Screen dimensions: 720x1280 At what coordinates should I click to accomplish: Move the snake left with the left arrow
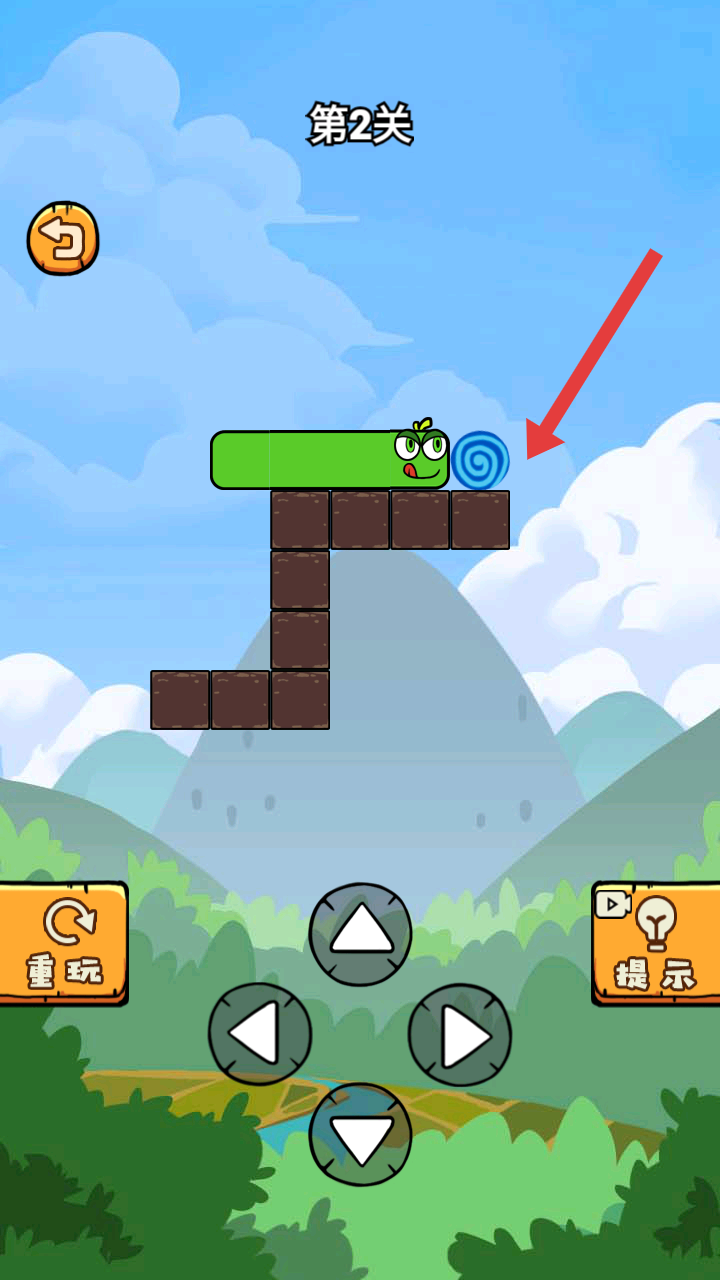coord(260,1035)
